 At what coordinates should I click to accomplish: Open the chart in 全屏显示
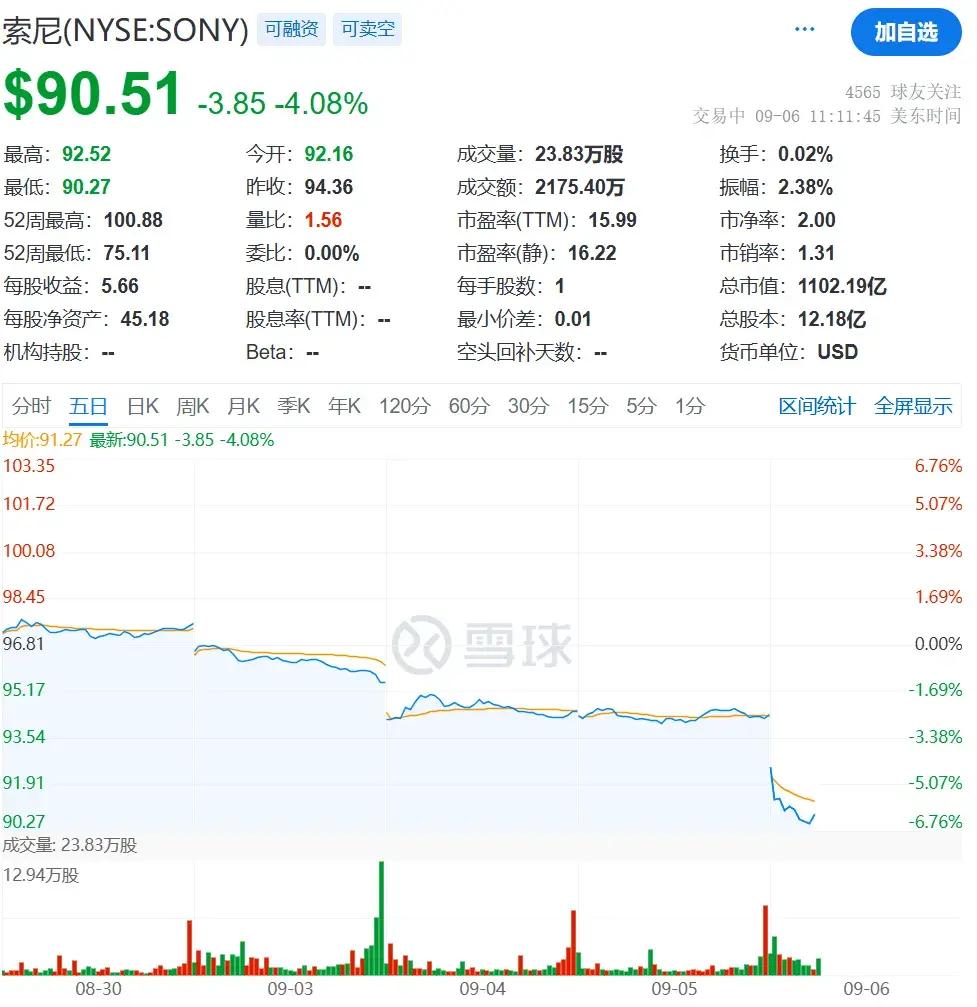click(x=913, y=406)
